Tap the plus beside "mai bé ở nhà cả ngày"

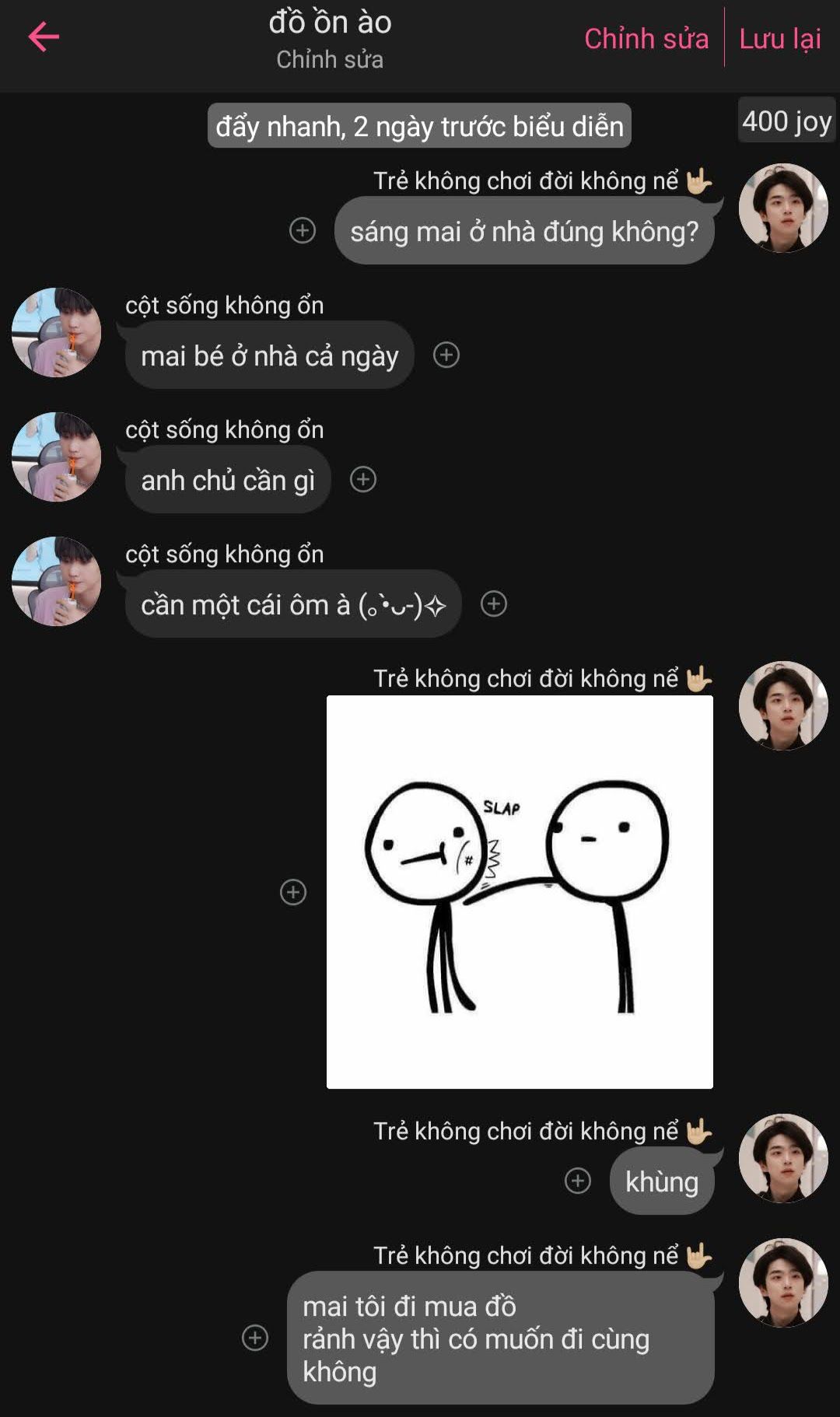(x=446, y=355)
